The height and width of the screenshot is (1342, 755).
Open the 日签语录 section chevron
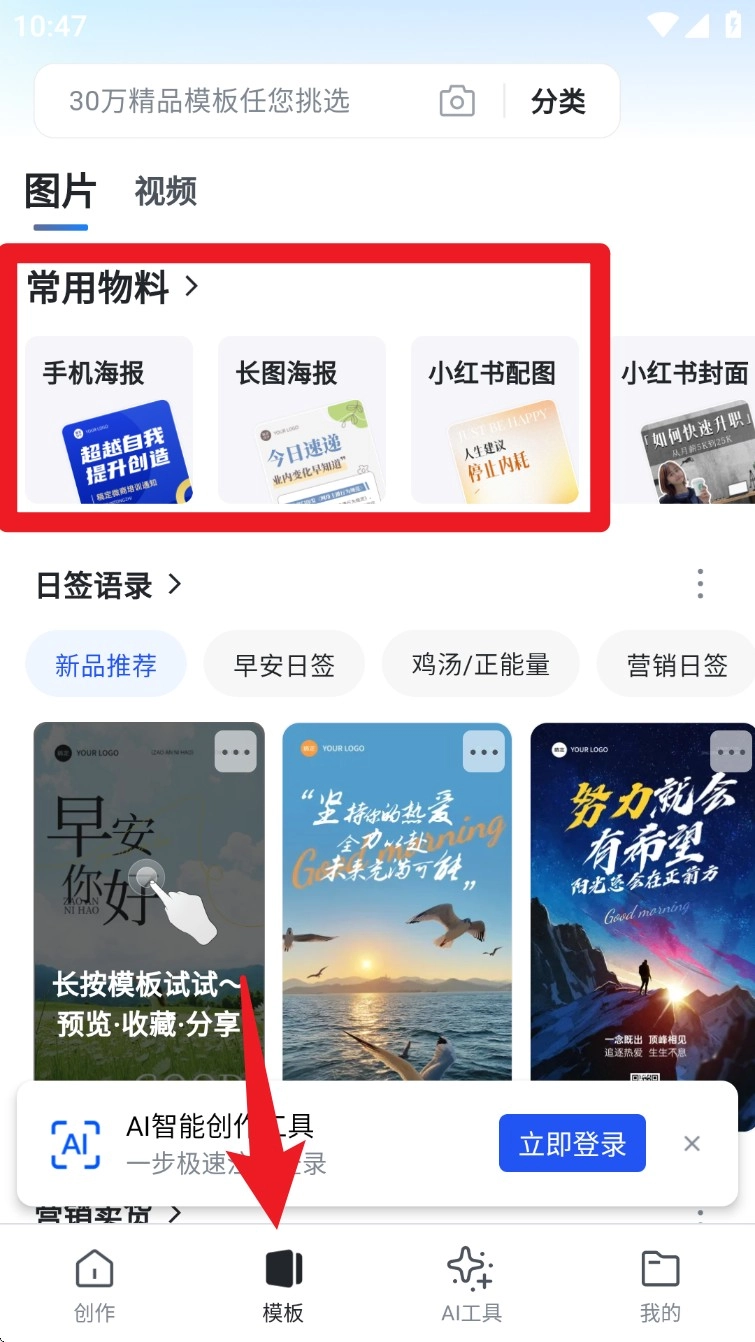175,586
